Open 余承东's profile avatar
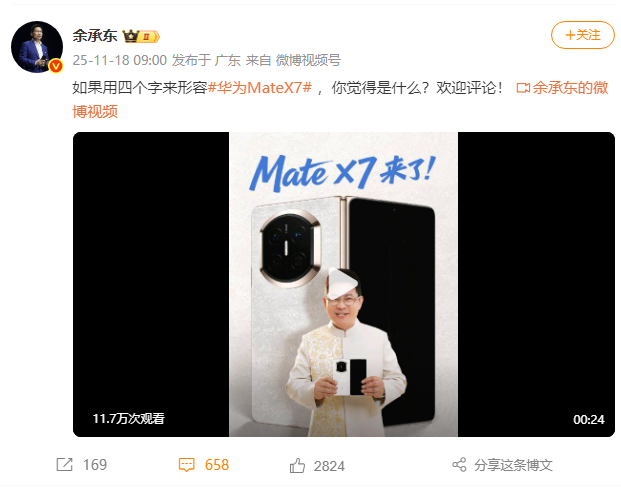The width and height of the screenshot is (621, 489). tap(37, 46)
